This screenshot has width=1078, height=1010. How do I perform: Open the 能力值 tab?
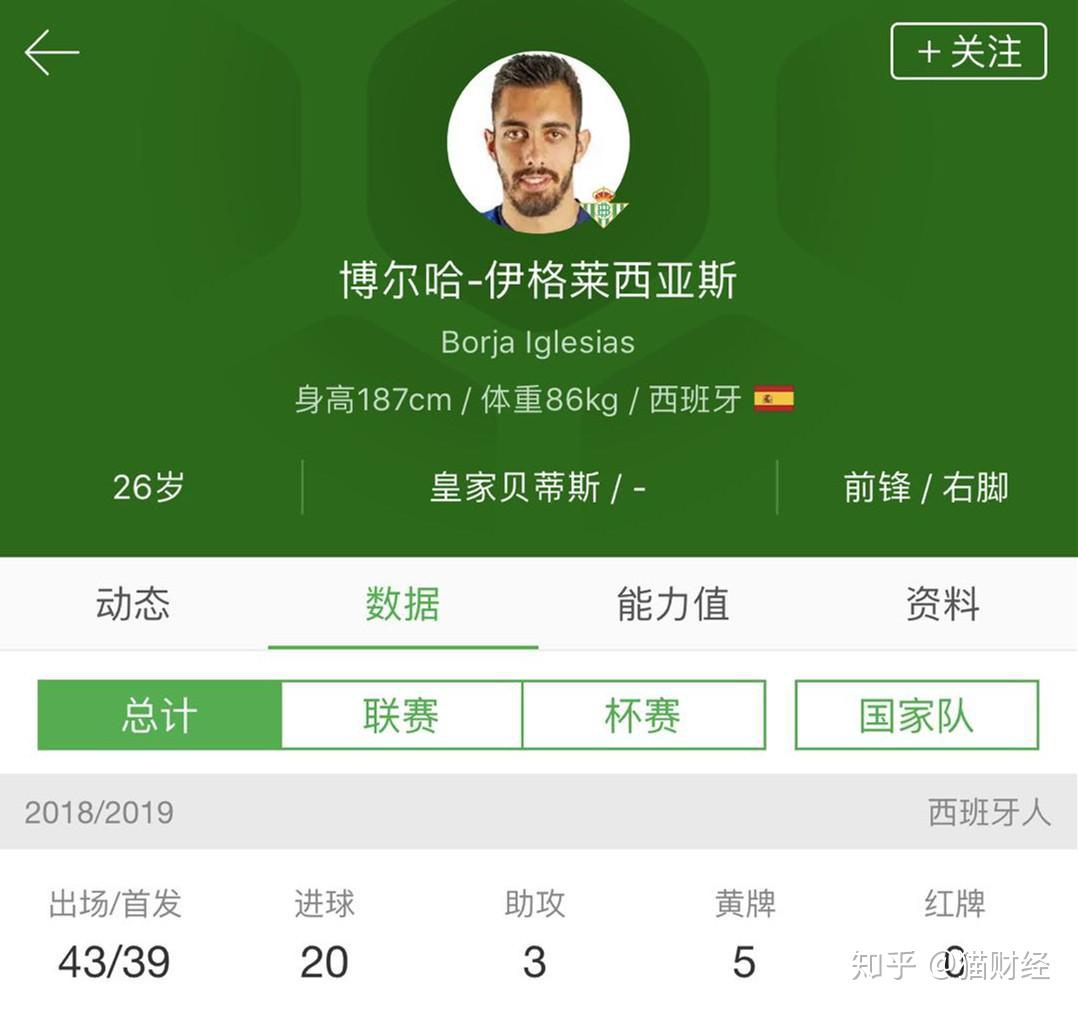pos(672,604)
